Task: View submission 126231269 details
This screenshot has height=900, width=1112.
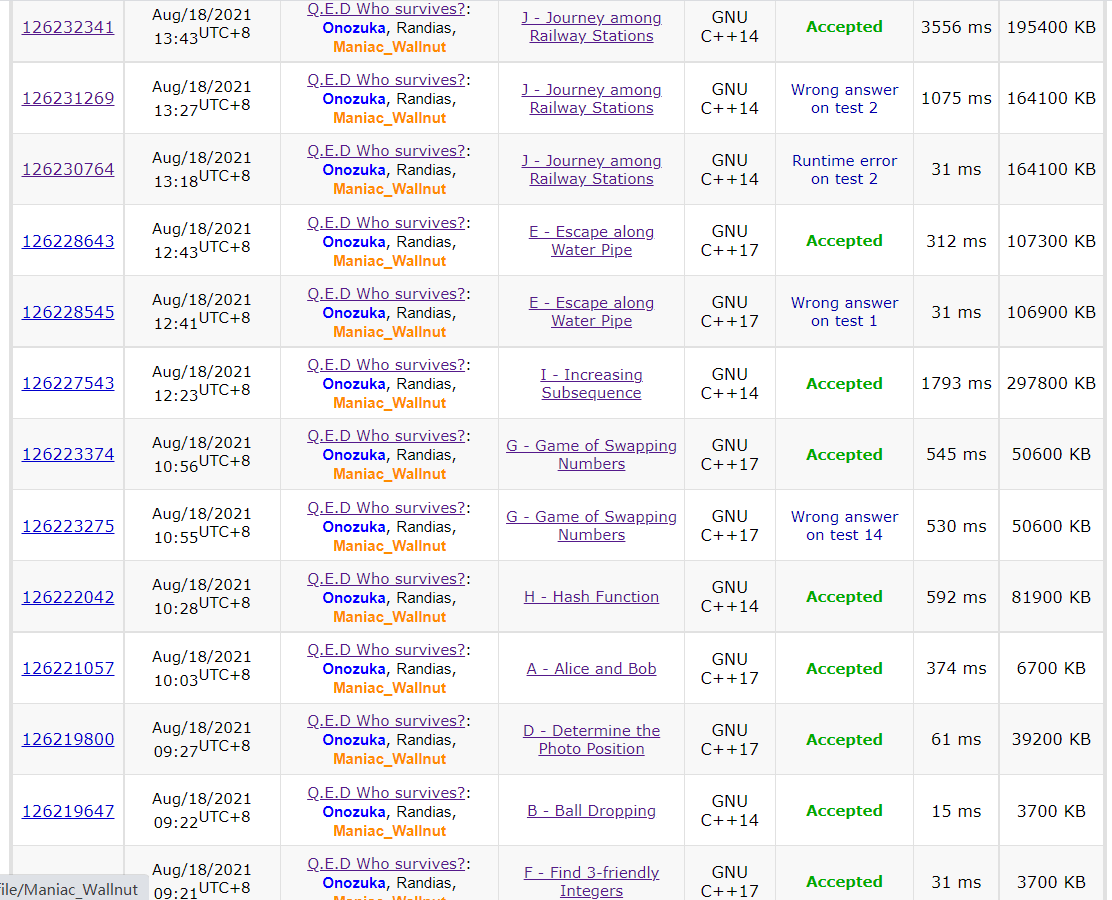Action: (x=68, y=98)
